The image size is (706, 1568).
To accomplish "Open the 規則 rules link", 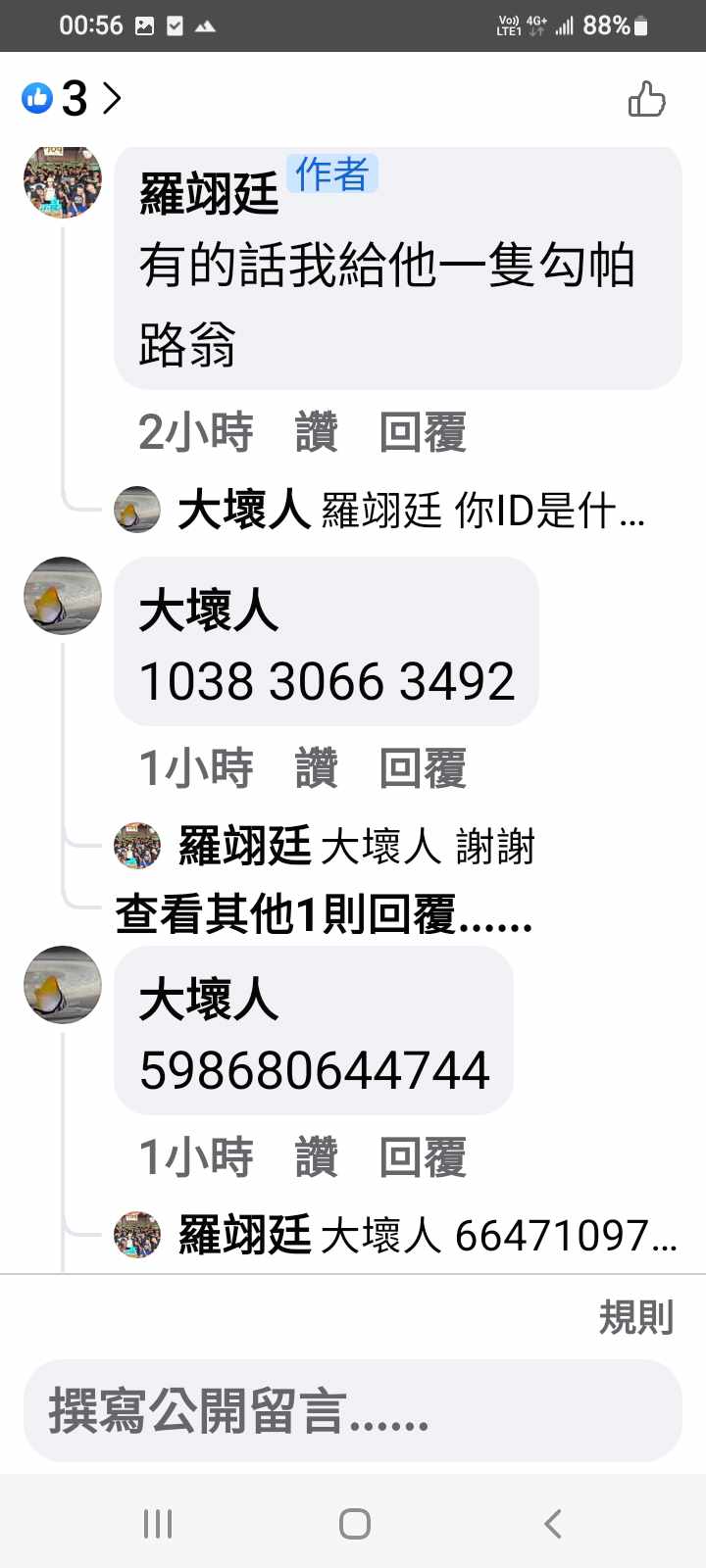I will pyautogui.click(x=635, y=1318).
